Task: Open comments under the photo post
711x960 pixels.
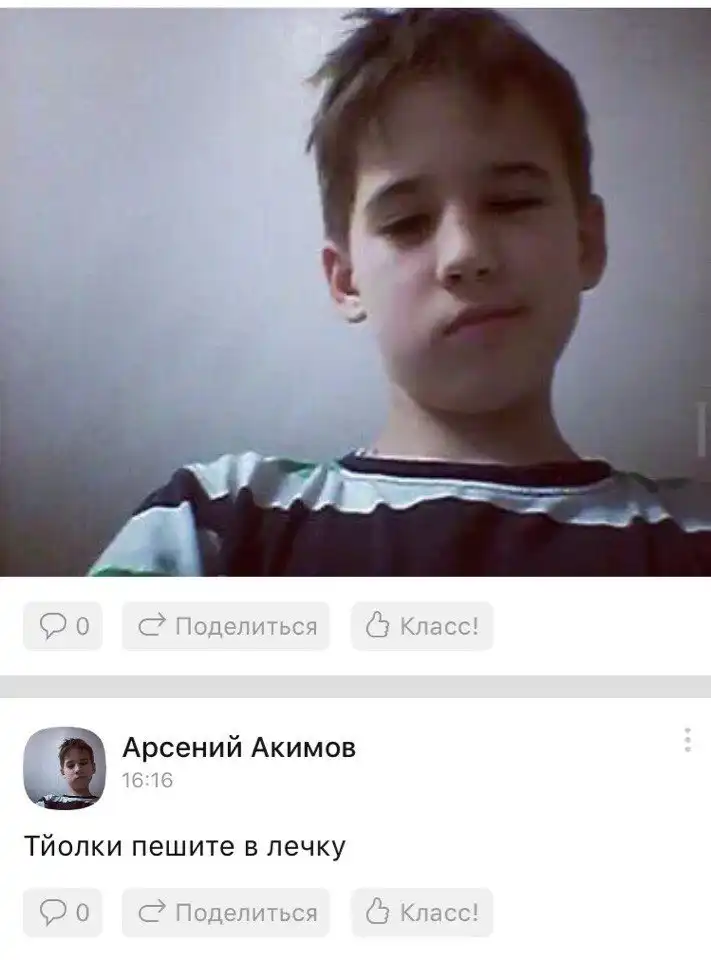Action: pyautogui.click(x=63, y=627)
